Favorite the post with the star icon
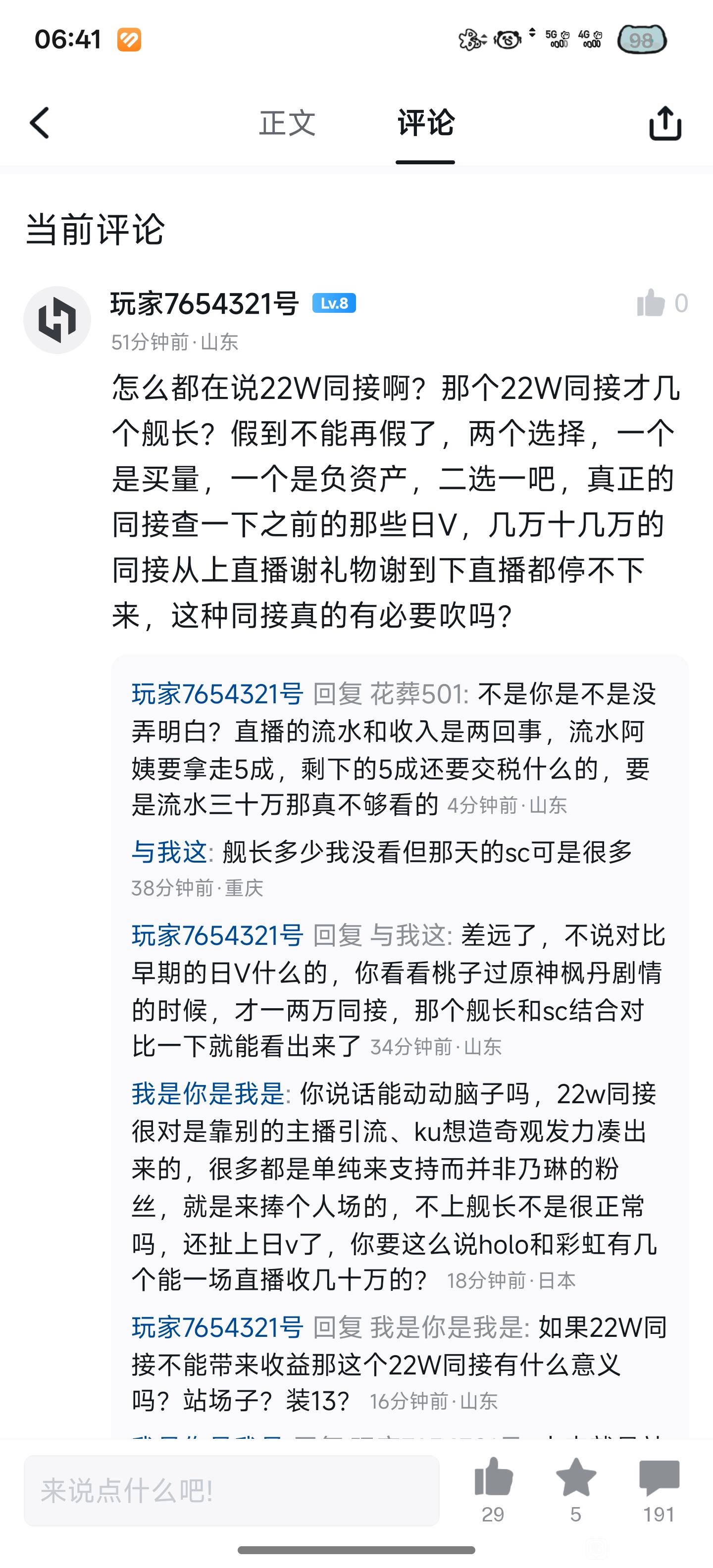 [575, 1479]
